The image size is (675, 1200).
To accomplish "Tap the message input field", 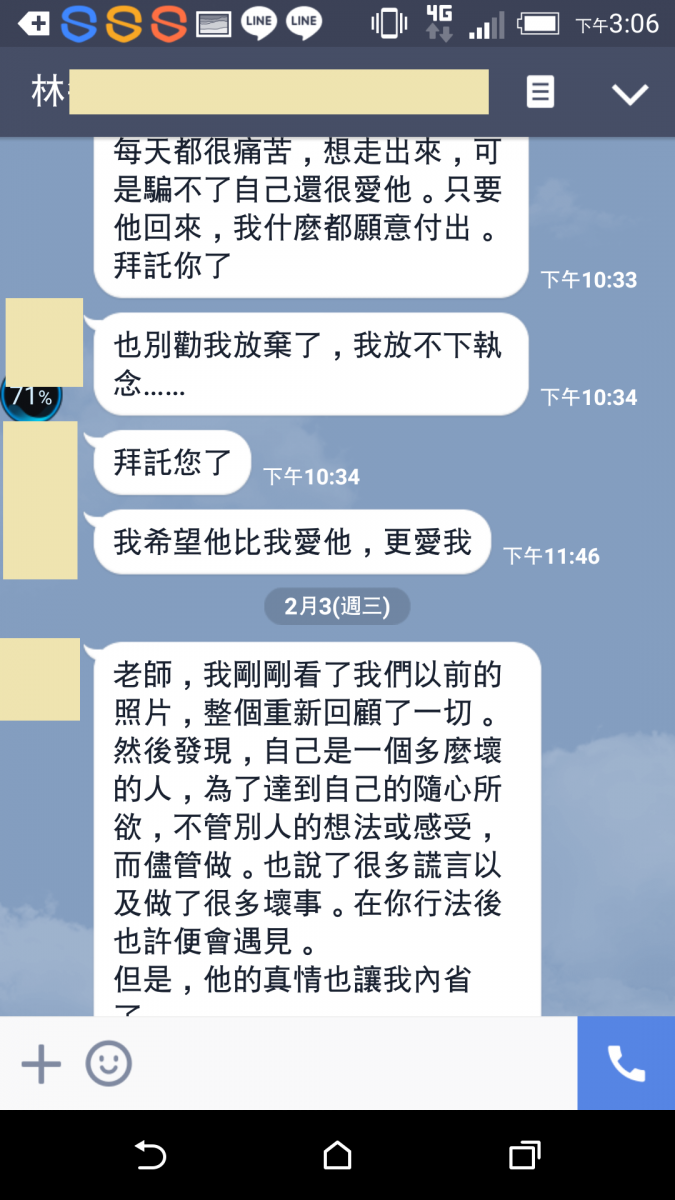I will pyautogui.click(x=350, y=1064).
